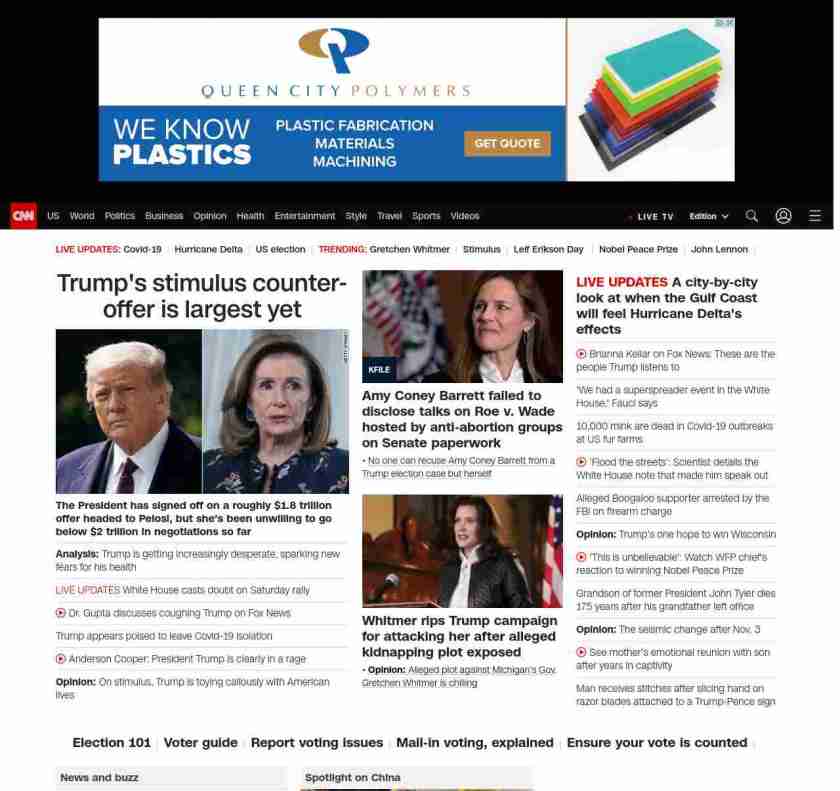Open trending topic Gretchen Whitmer
The height and width of the screenshot is (791, 840).
pyautogui.click(x=409, y=249)
